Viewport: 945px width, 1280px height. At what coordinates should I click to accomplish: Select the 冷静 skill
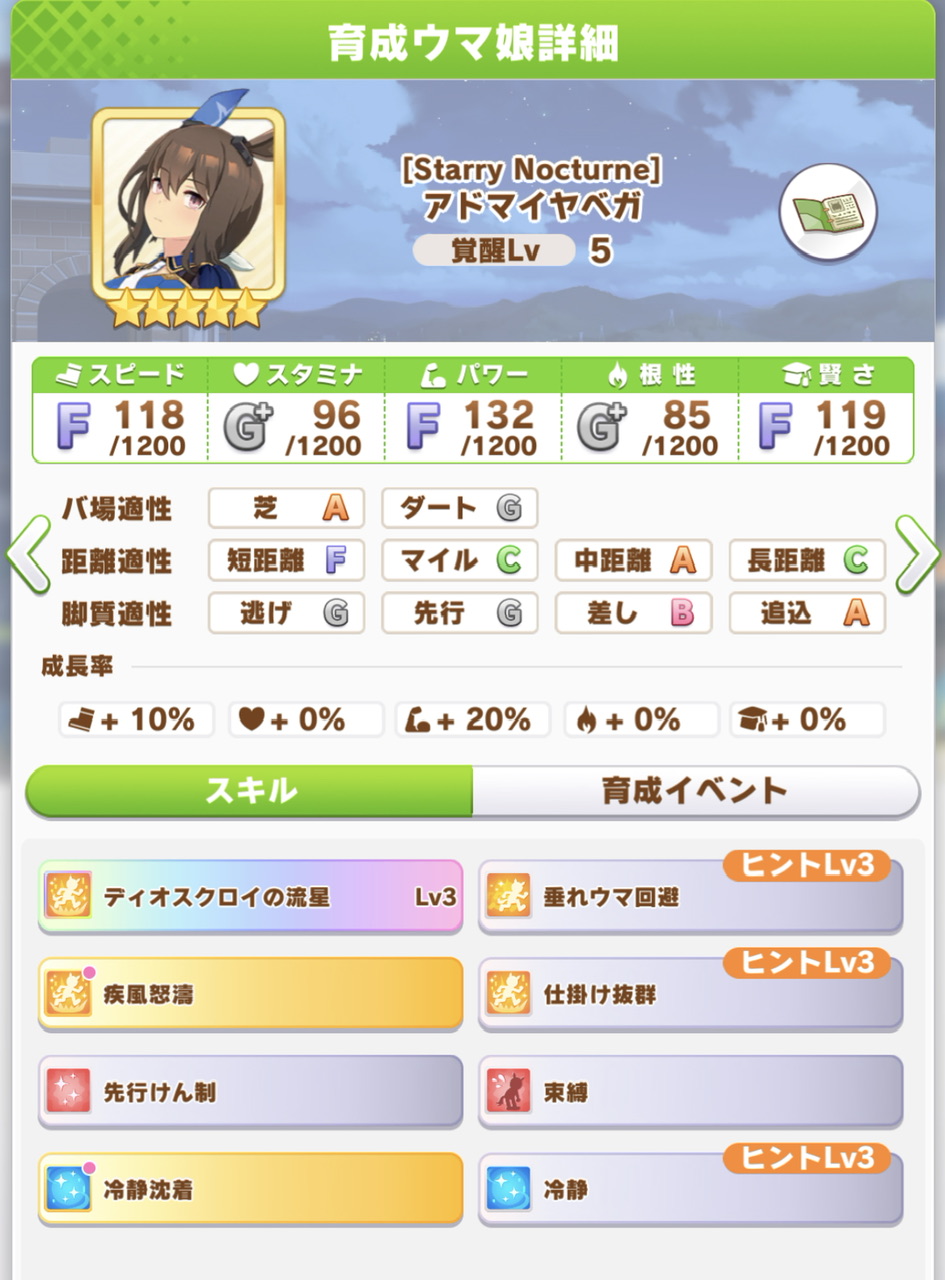[690, 1190]
